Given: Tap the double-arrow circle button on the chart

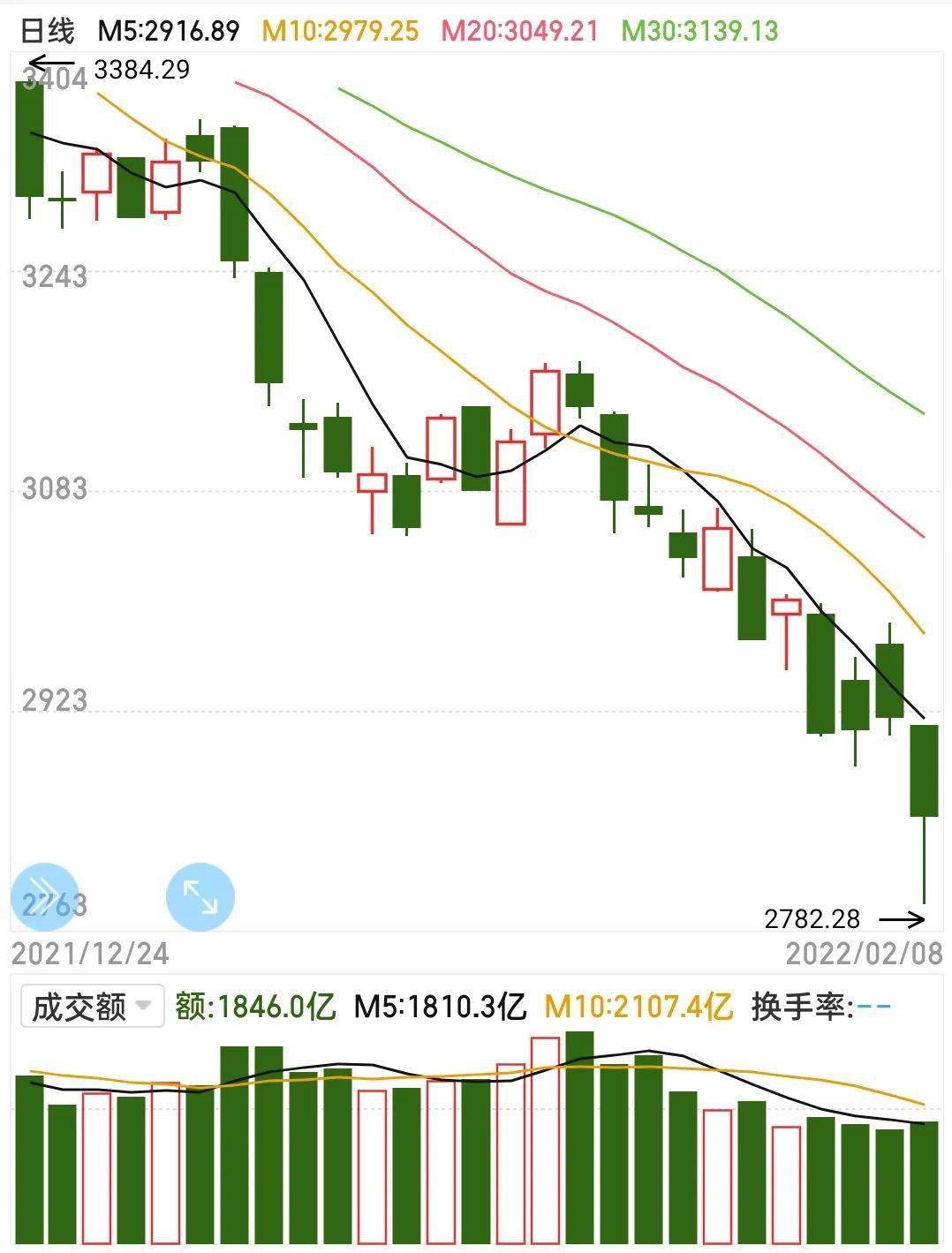Looking at the screenshot, I should click(44, 897).
